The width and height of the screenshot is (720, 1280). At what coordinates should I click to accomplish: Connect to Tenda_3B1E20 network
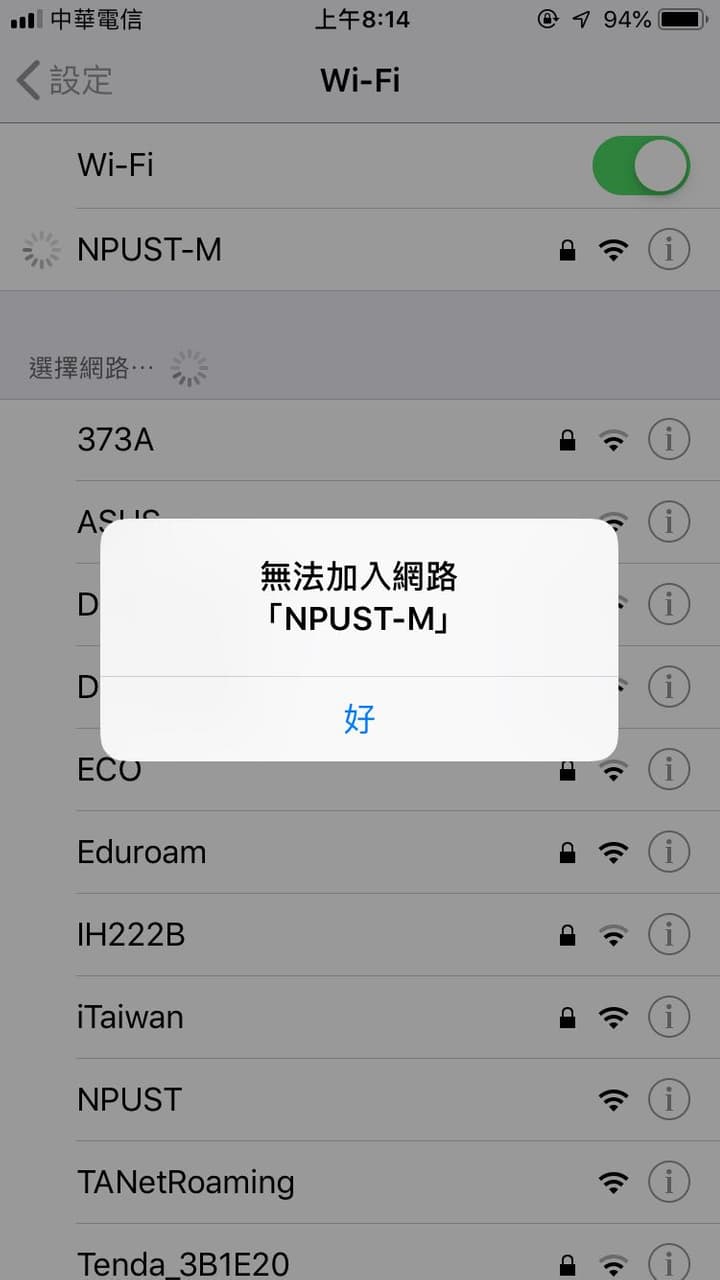pos(183,1262)
